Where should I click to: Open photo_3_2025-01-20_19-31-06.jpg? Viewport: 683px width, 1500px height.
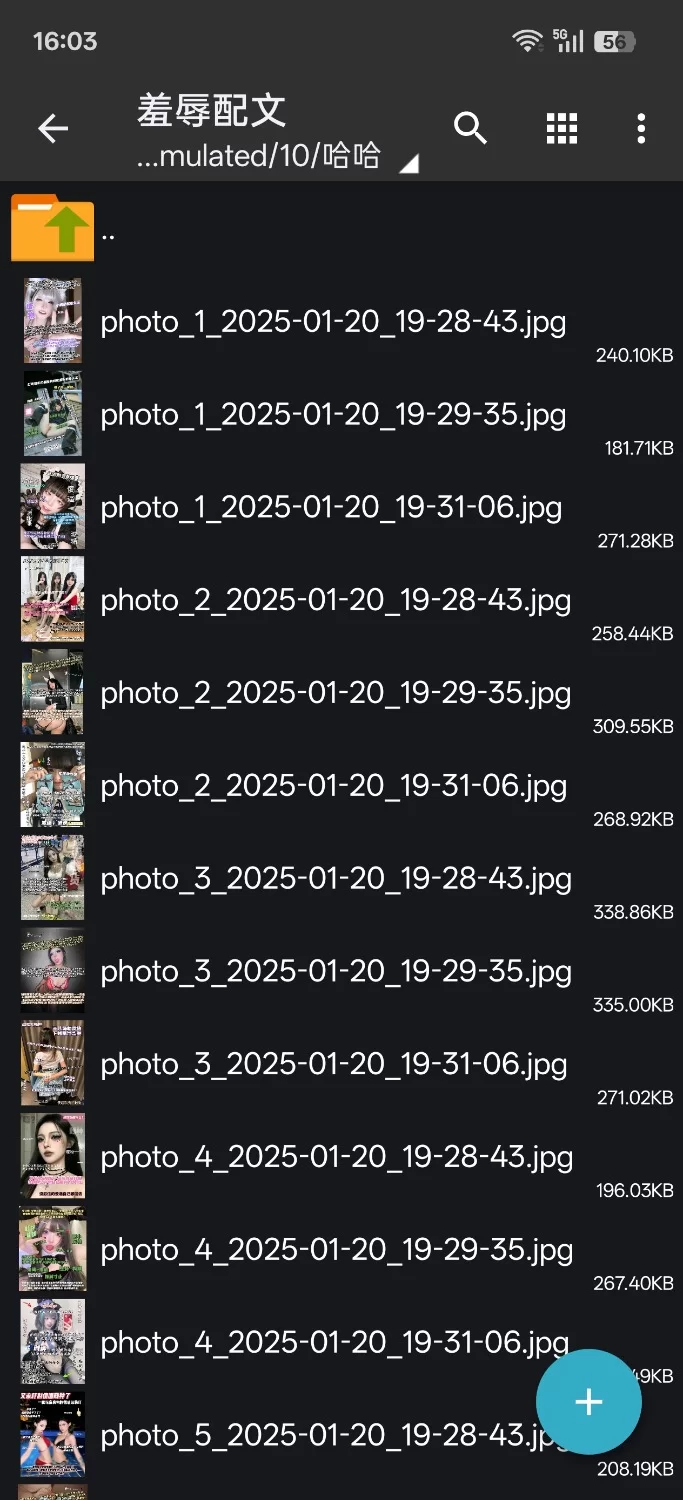(x=333, y=1064)
